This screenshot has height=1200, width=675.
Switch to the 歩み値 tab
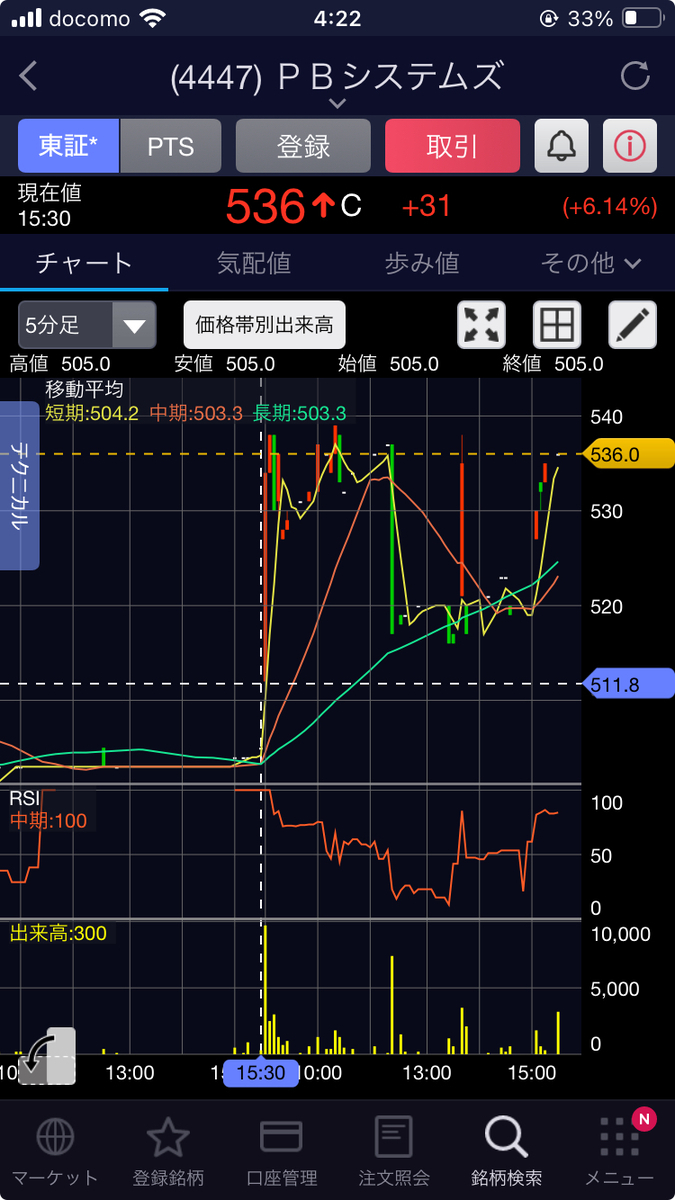[422, 263]
